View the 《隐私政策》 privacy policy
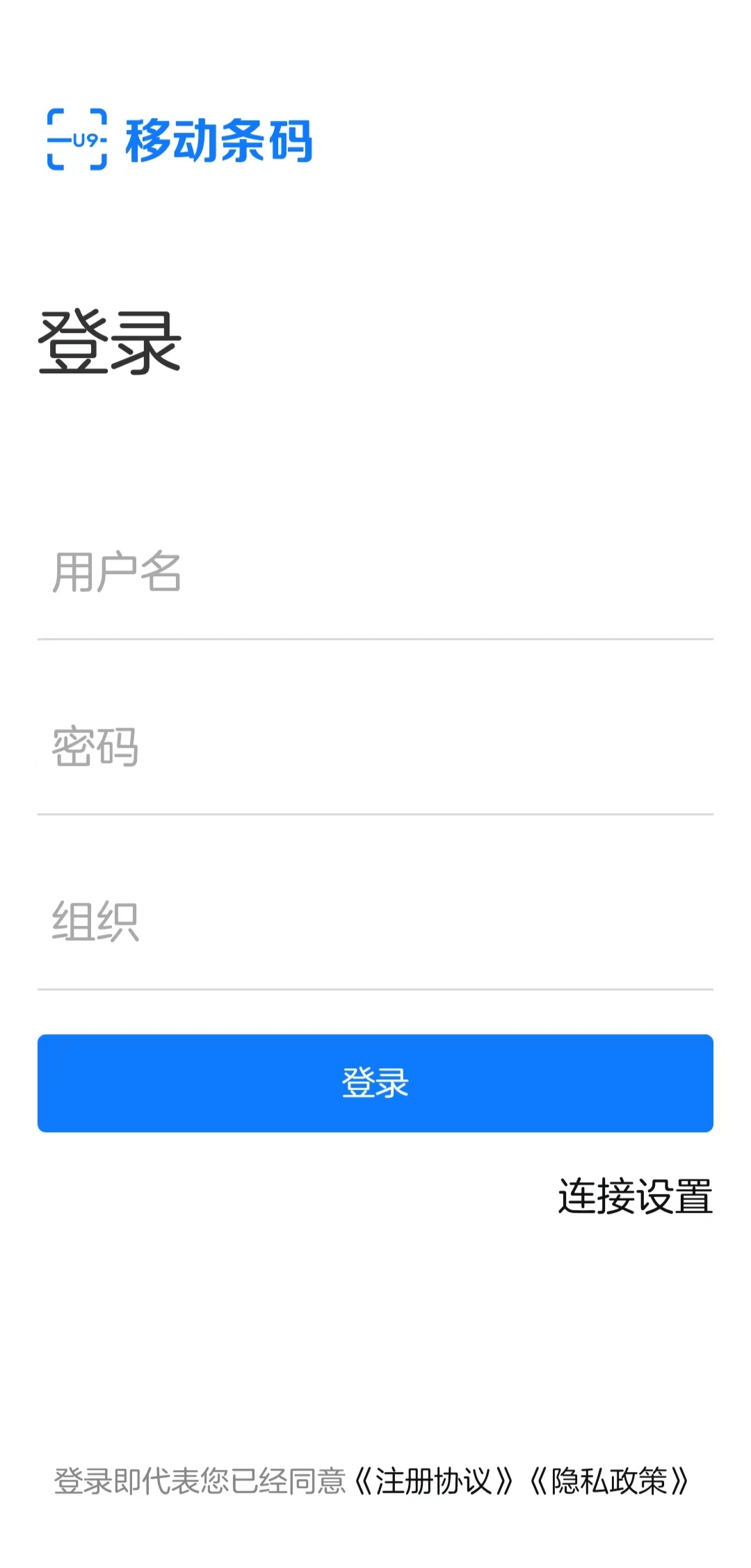The height and width of the screenshot is (1568, 751). point(609,1480)
